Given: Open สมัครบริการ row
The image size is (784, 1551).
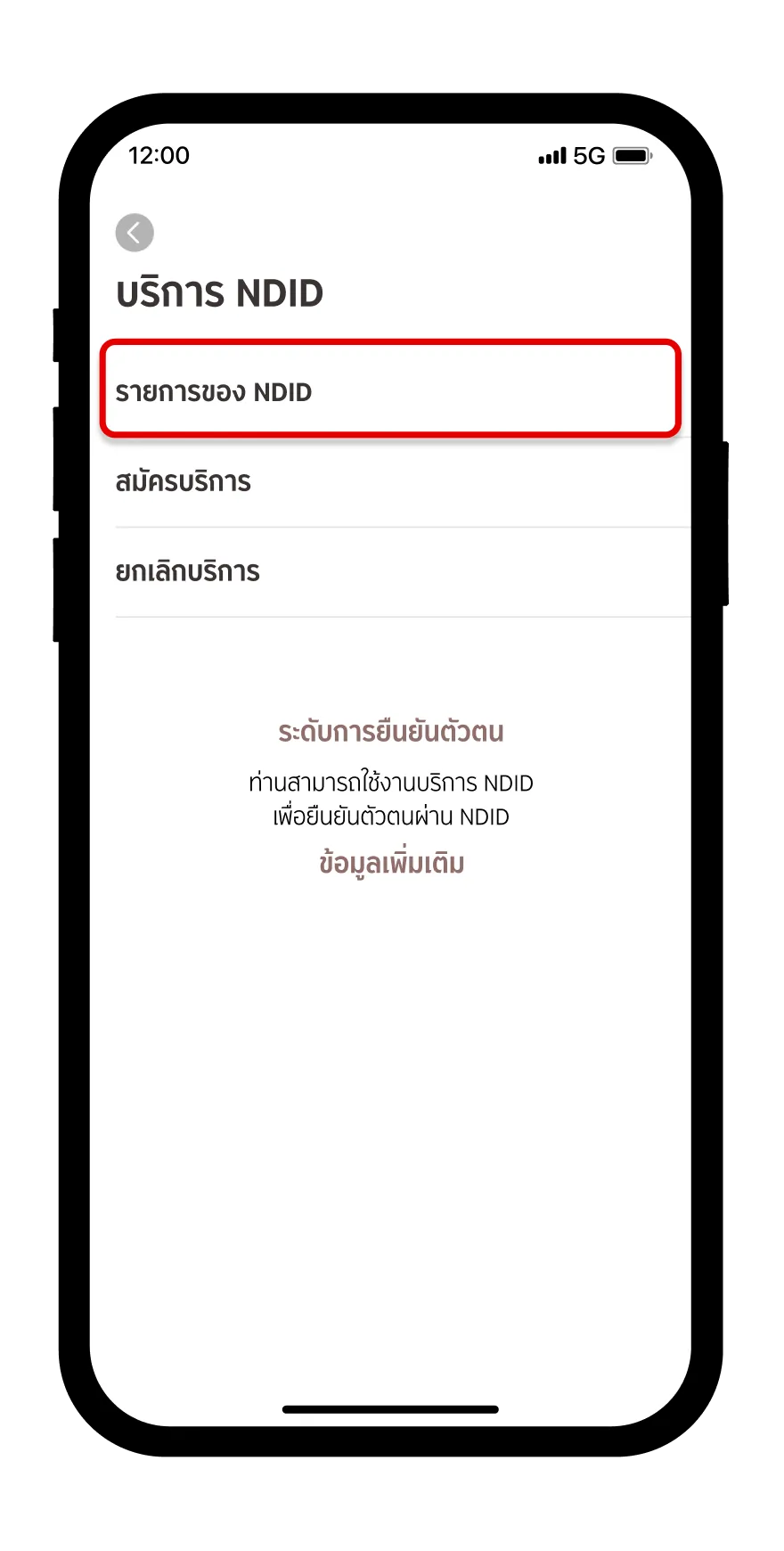Looking at the screenshot, I should coord(390,482).
